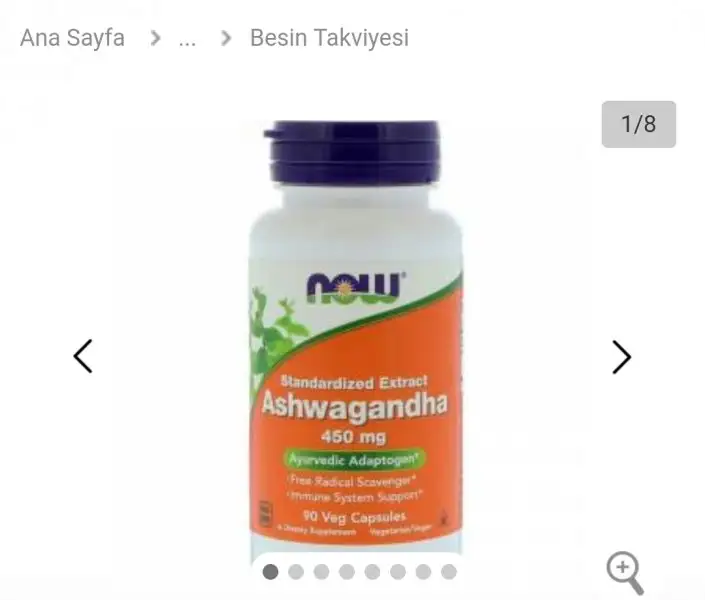Screen dimensions: 705x600
Task: Open the Ashwagandha product photo
Action: [355, 340]
